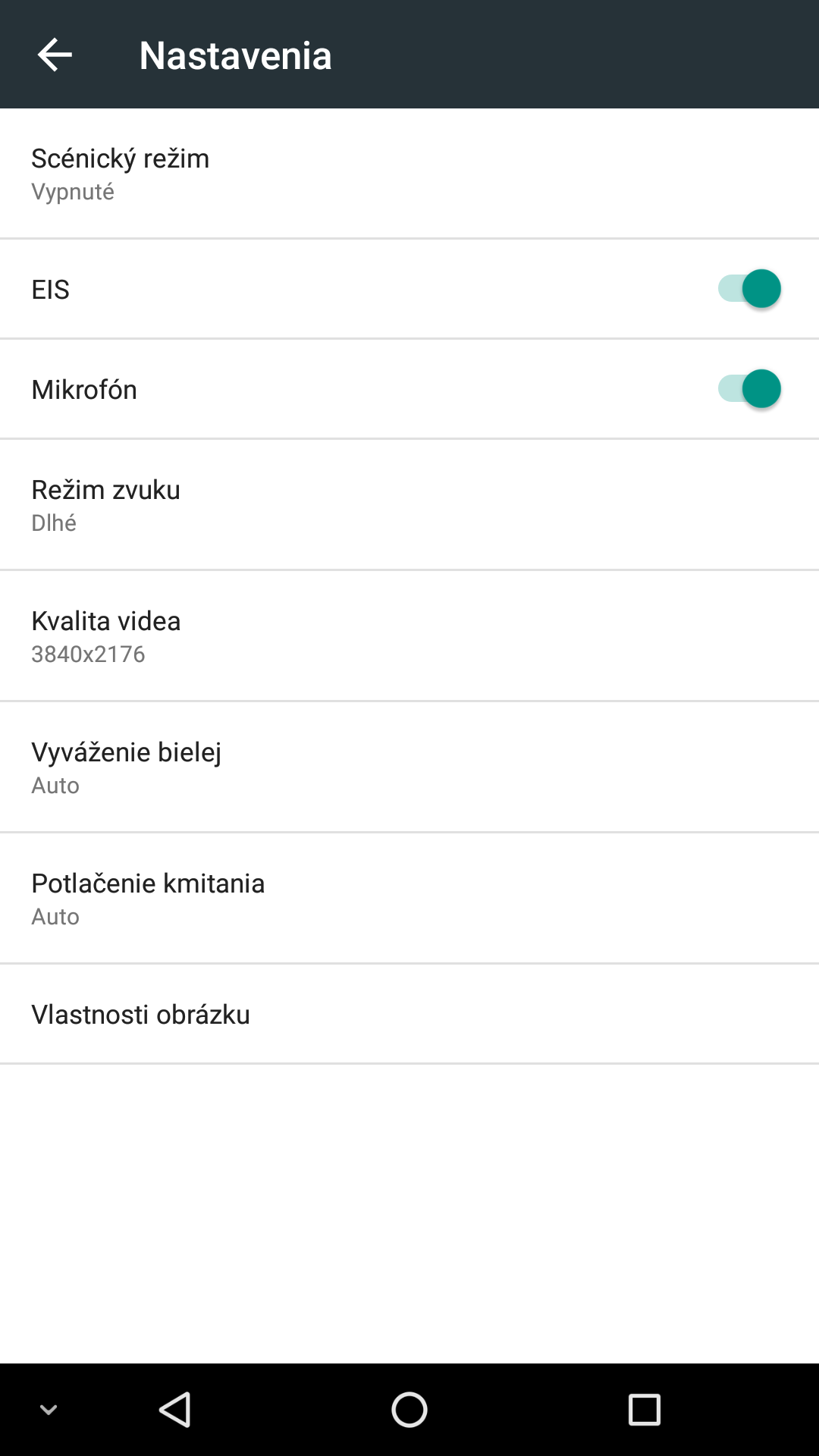
Task: Open Režim zvuku options
Action: click(409, 504)
